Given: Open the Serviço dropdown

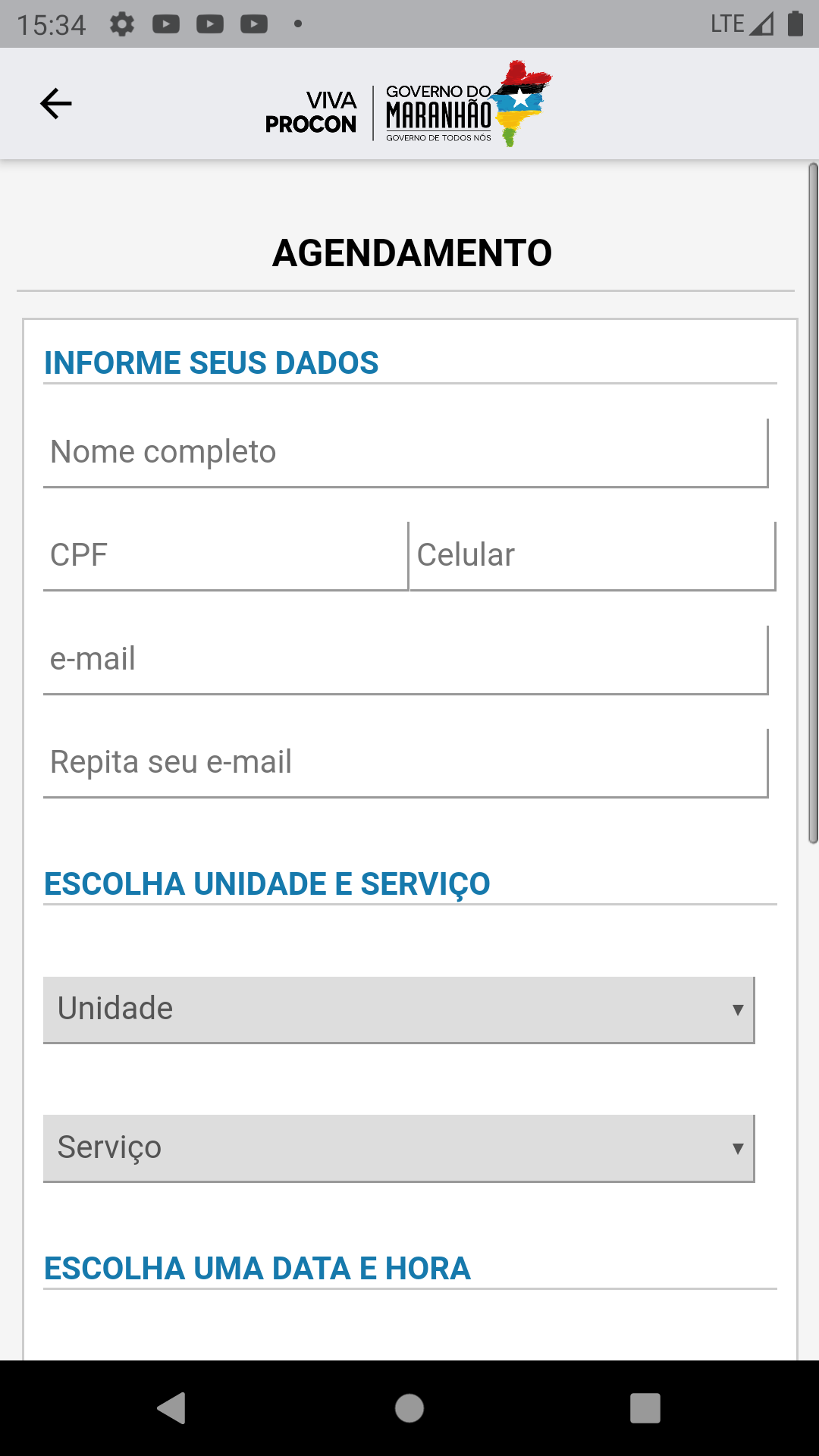Looking at the screenshot, I should [400, 1148].
